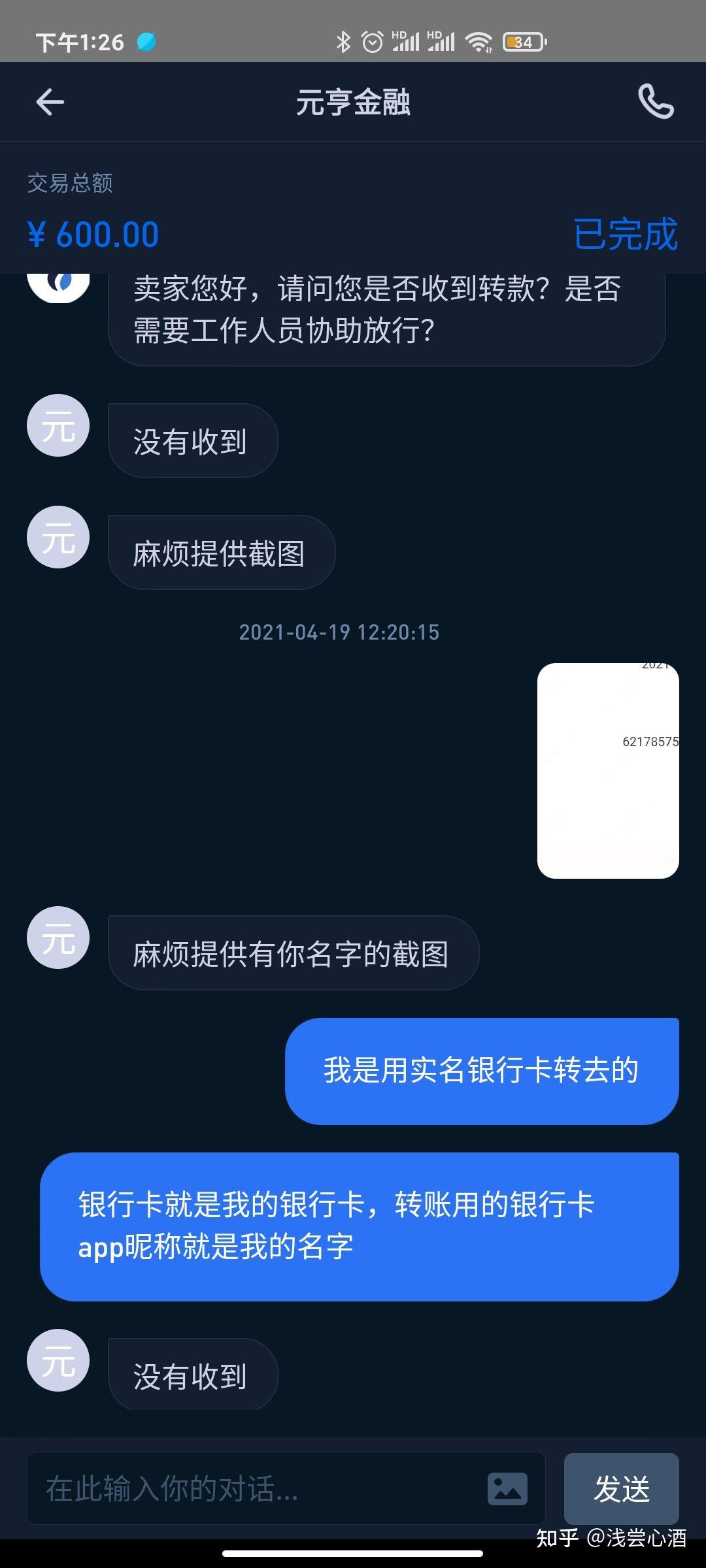Tap the 元 avatar beside 没有收到

point(58,425)
